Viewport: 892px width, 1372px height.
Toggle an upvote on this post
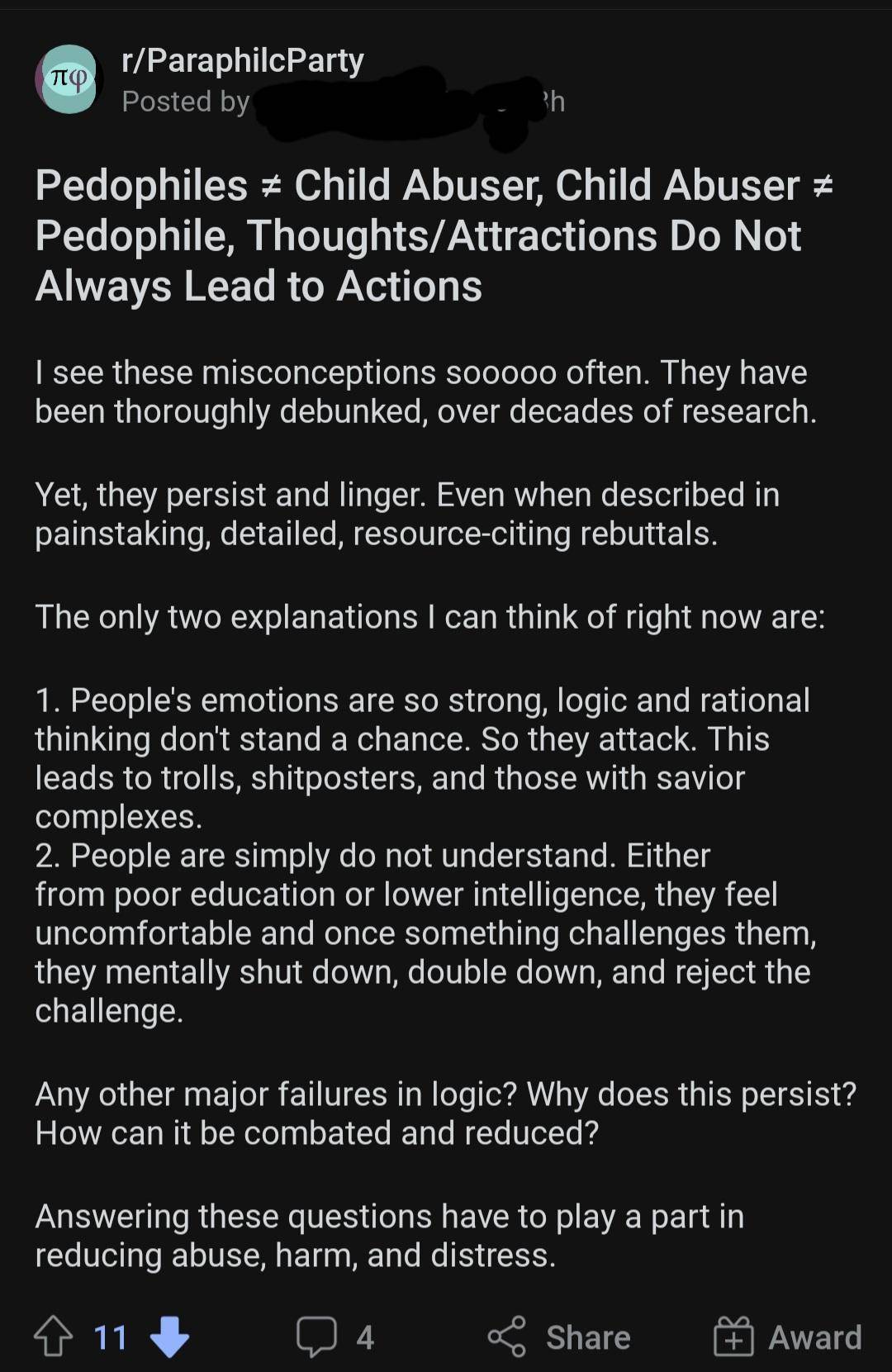tap(55, 1336)
